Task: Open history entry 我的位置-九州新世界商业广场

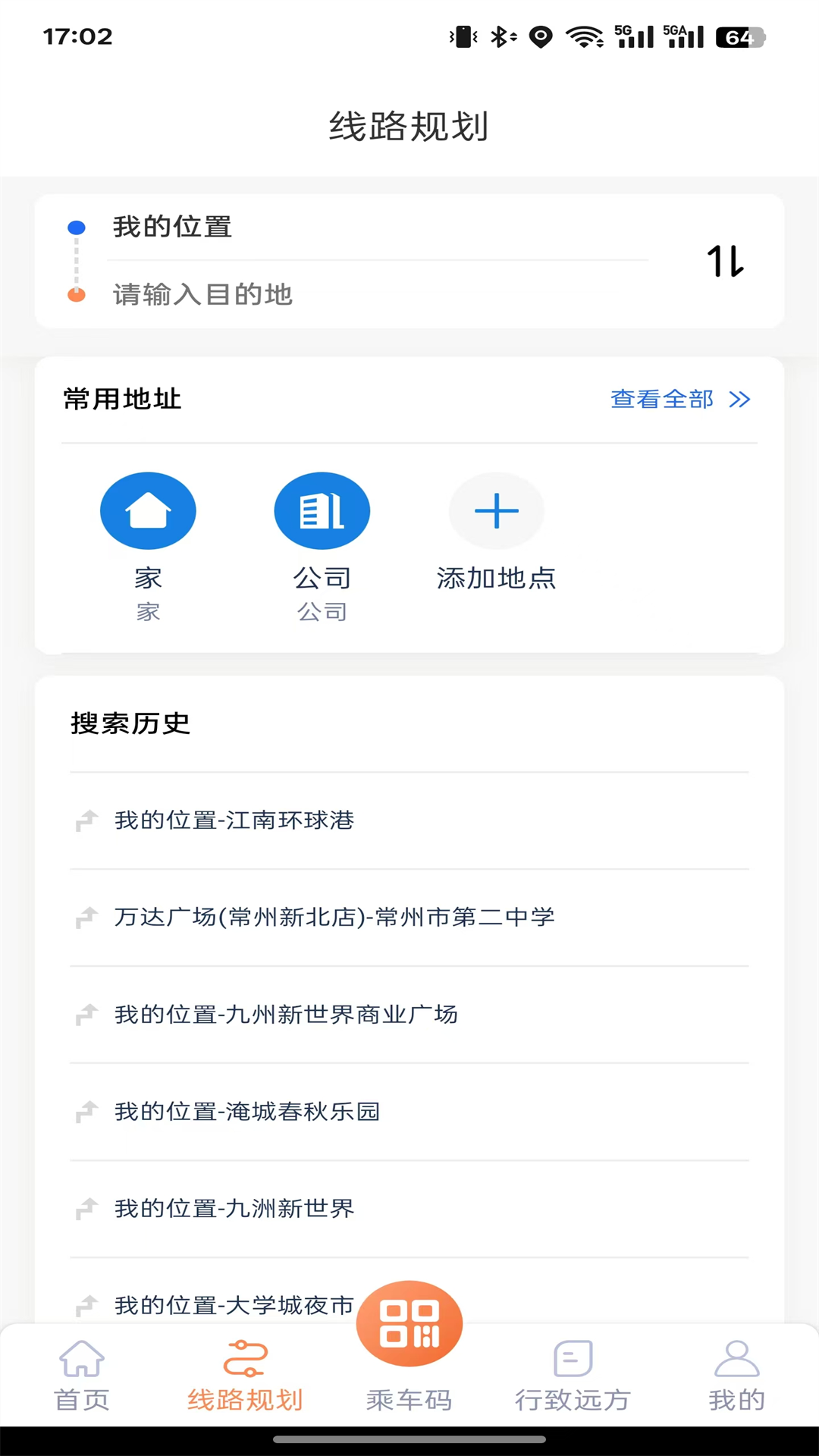Action: [285, 1015]
